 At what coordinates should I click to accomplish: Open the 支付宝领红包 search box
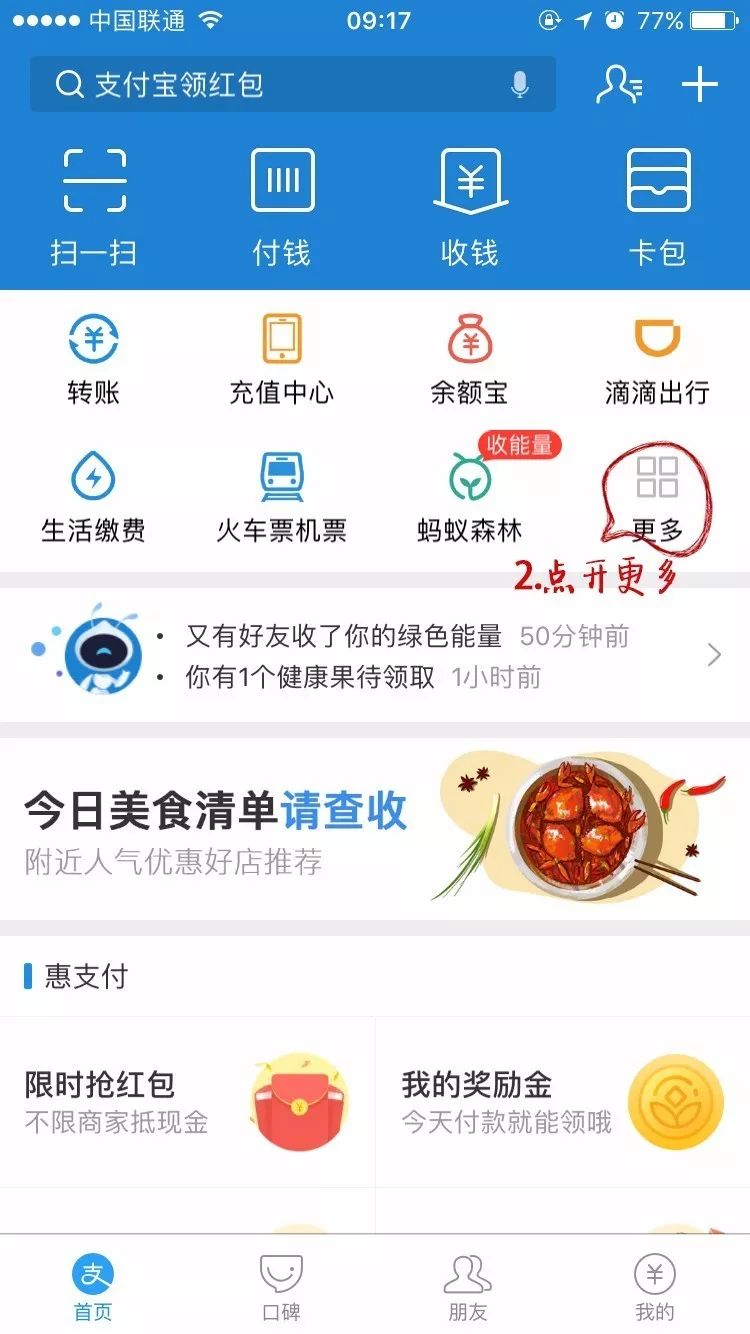(270, 85)
